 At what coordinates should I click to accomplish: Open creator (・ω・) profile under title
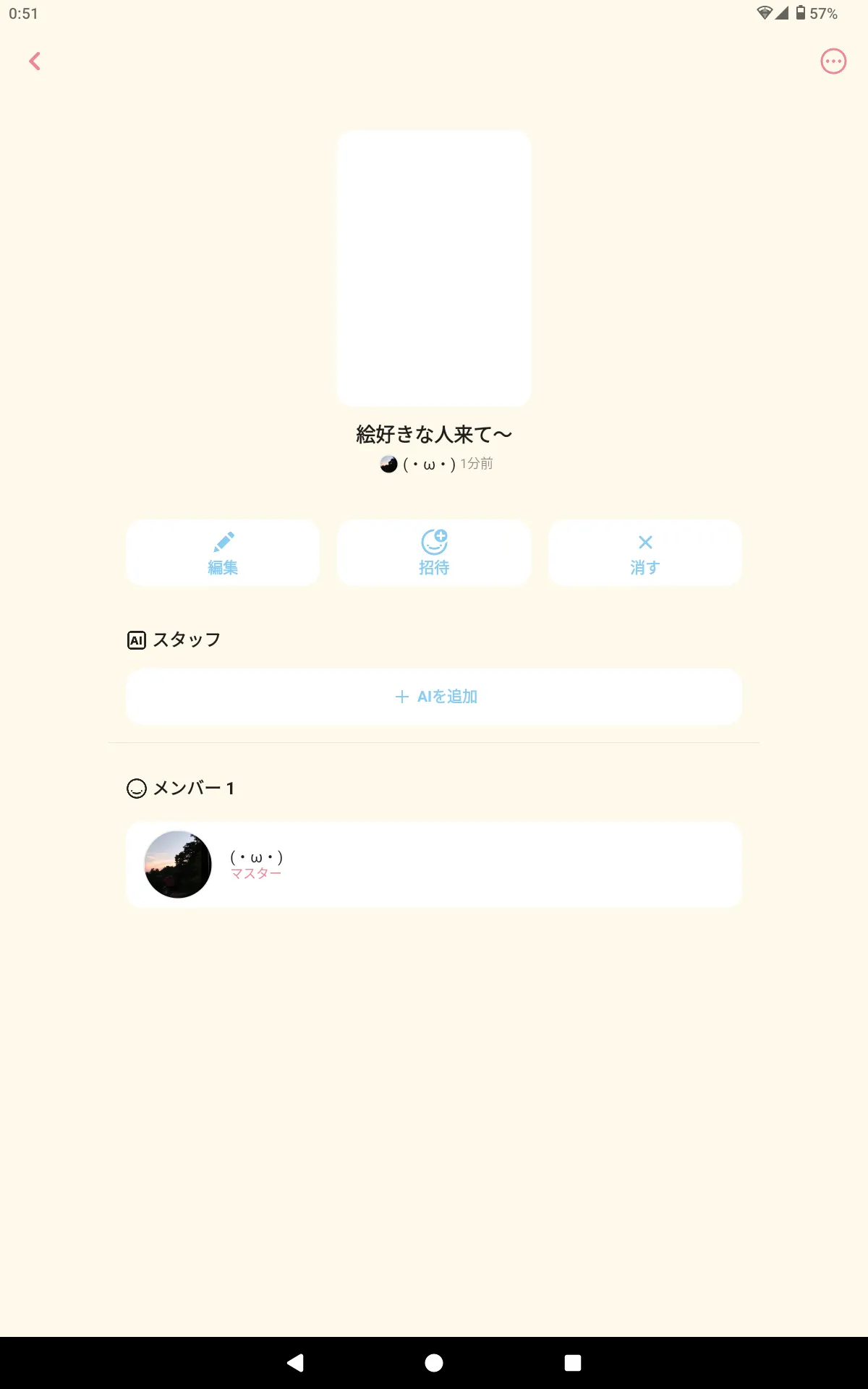pyautogui.click(x=418, y=464)
